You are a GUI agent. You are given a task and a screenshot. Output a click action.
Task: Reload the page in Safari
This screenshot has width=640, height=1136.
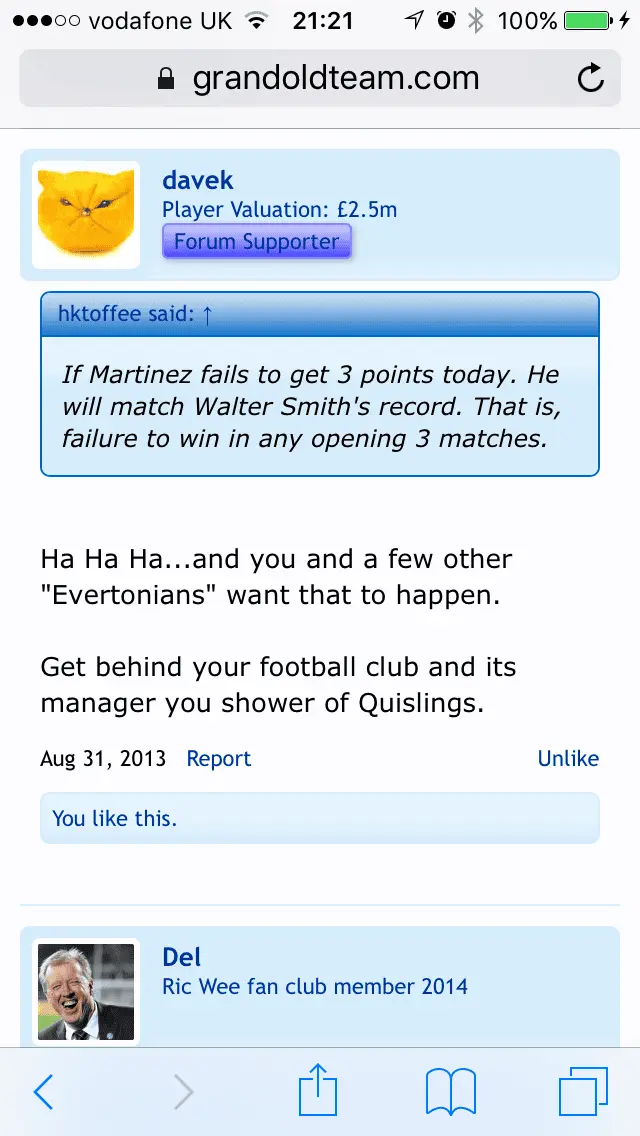click(x=592, y=78)
